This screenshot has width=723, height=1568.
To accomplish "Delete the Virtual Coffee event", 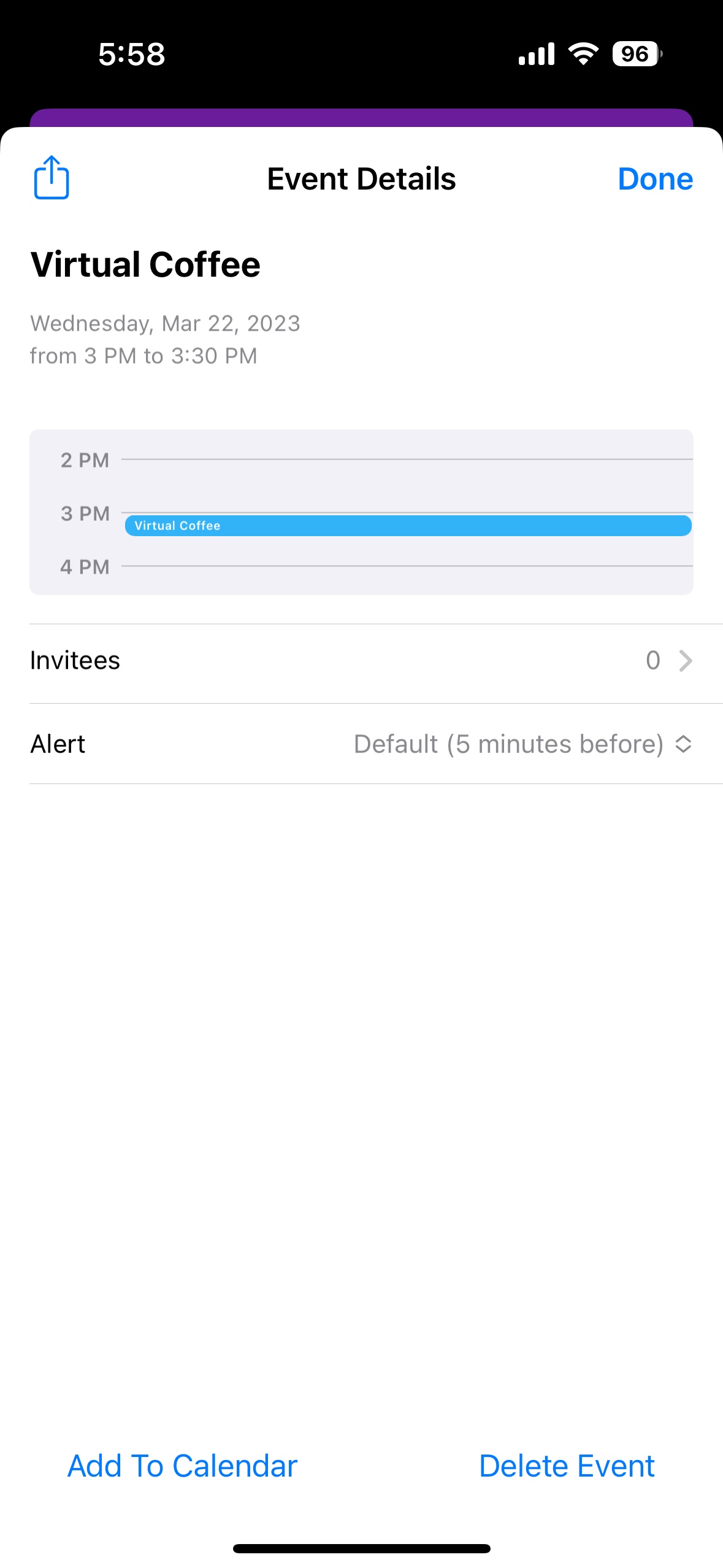I will [x=567, y=1466].
